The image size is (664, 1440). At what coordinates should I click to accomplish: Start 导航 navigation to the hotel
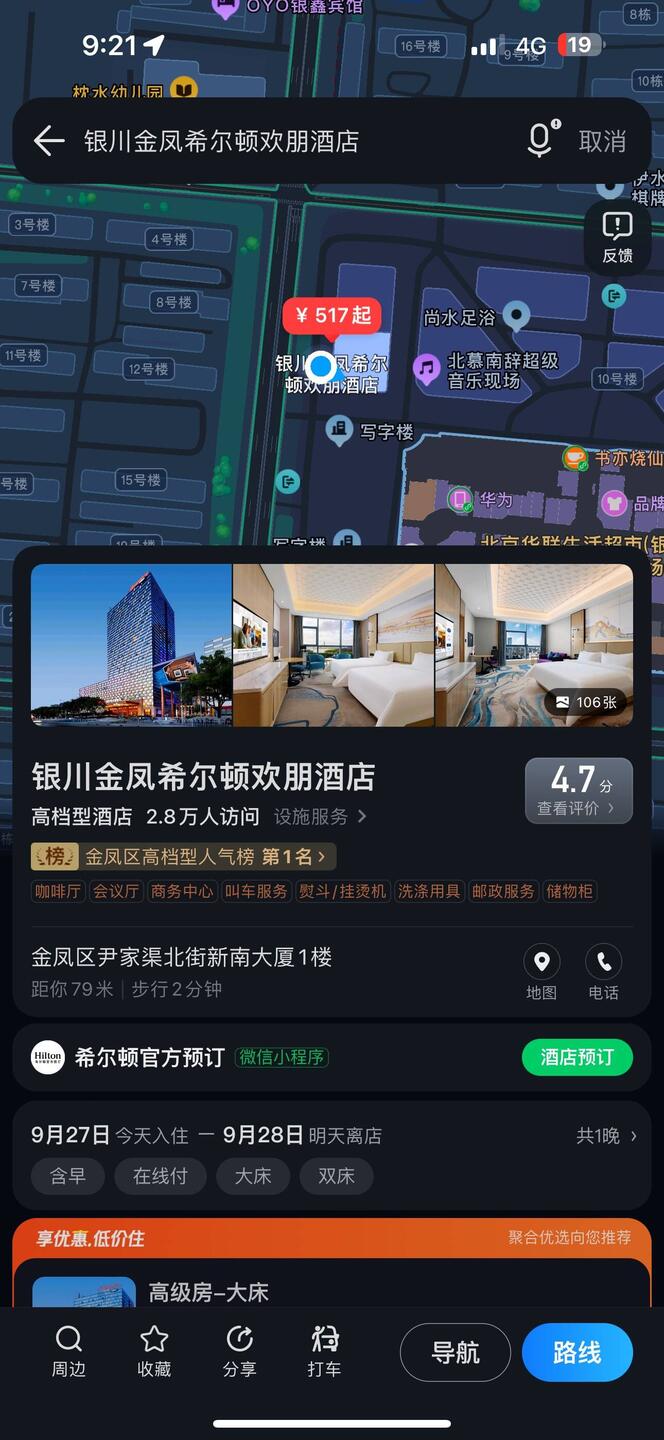pyautogui.click(x=455, y=1353)
